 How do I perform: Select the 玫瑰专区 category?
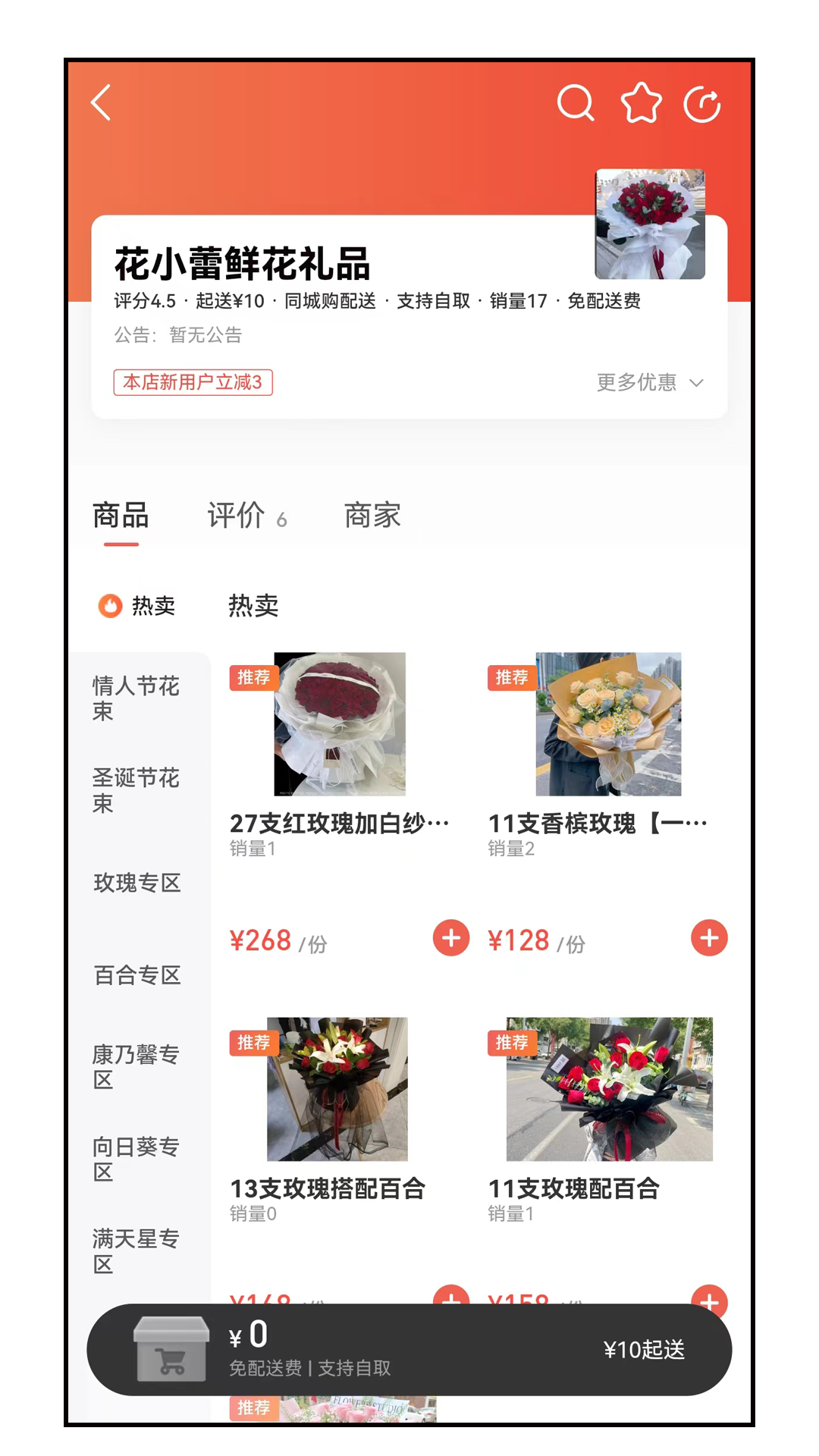[136, 883]
